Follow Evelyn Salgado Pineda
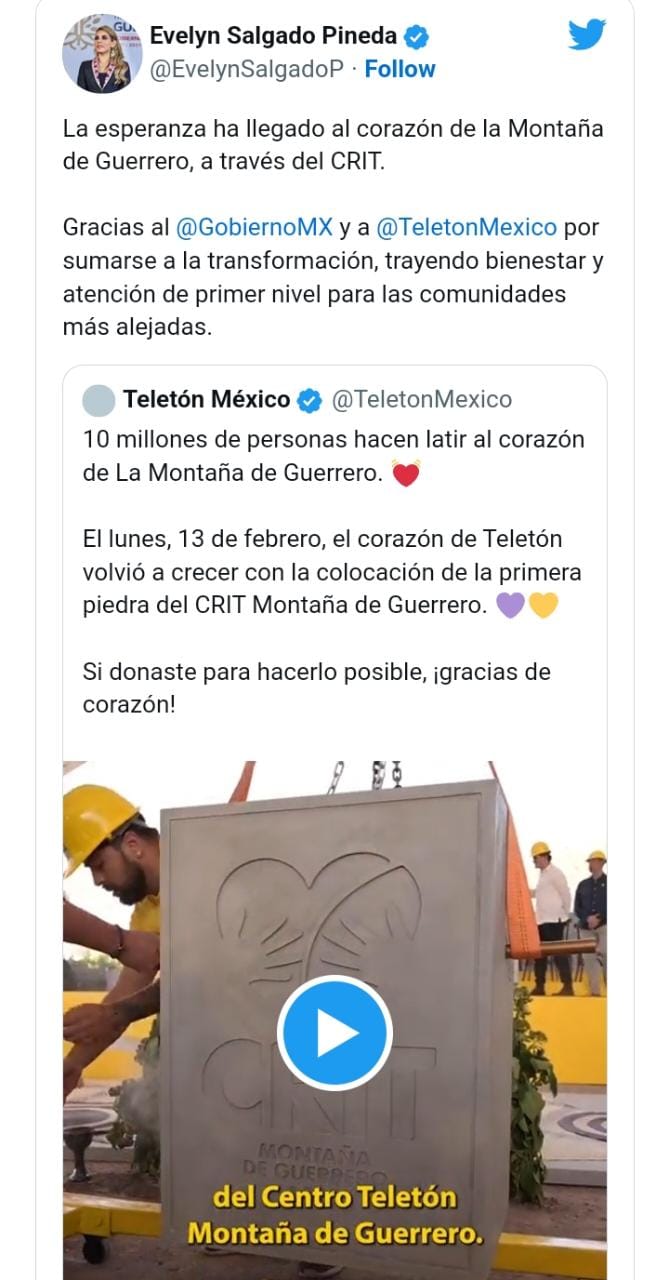669x1280 pixels. [400, 69]
